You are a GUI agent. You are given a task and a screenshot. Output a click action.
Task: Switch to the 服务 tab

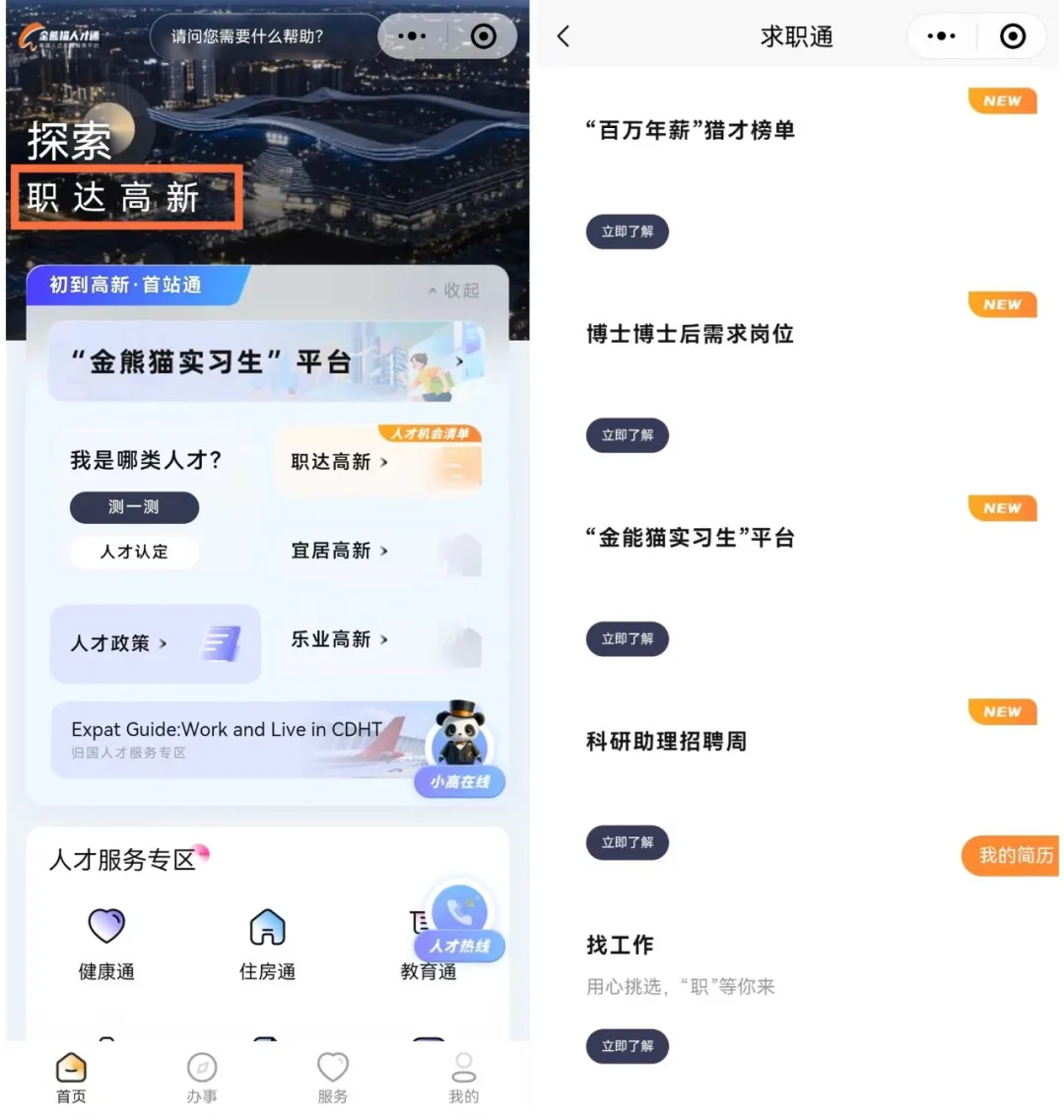click(x=333, y=1078)
